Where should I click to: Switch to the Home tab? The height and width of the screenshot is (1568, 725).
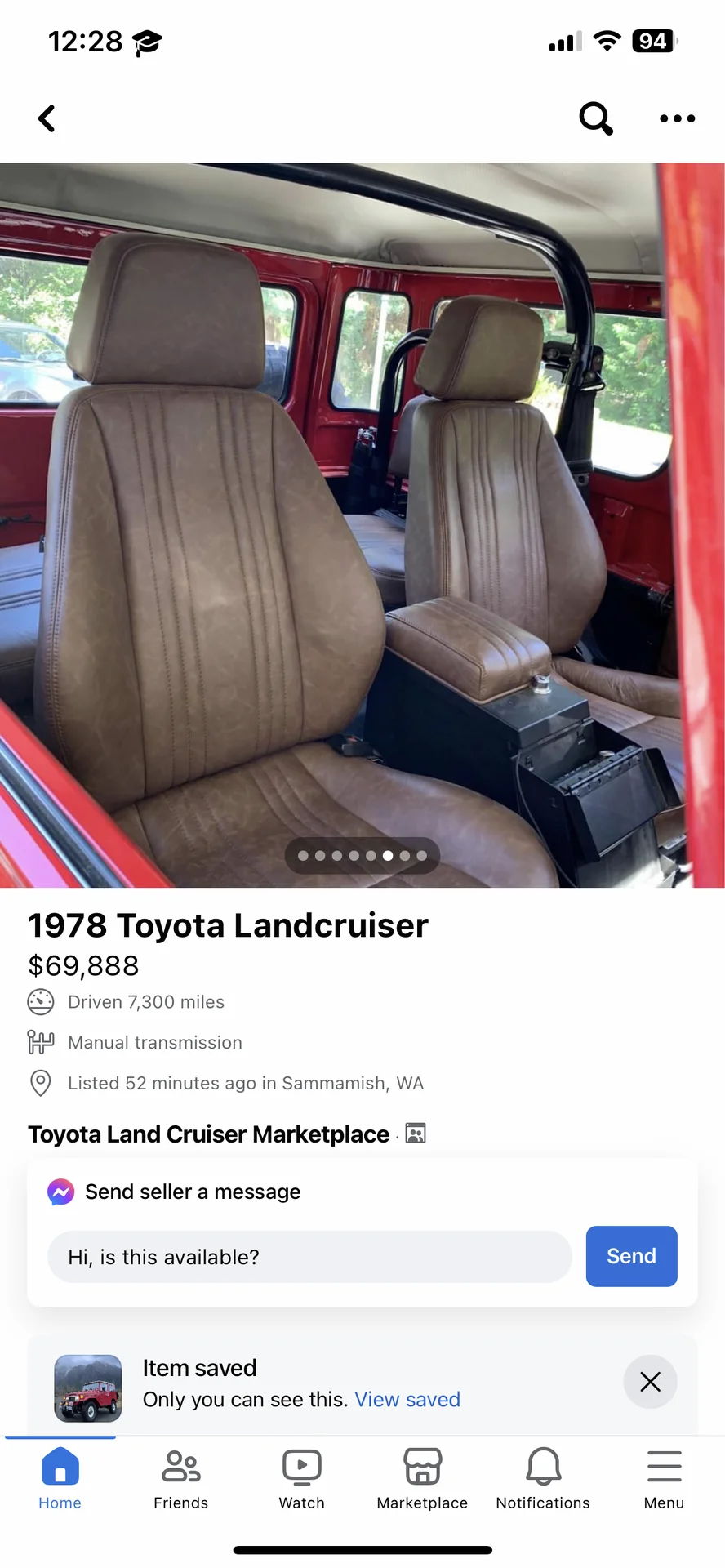[60, 1478]
